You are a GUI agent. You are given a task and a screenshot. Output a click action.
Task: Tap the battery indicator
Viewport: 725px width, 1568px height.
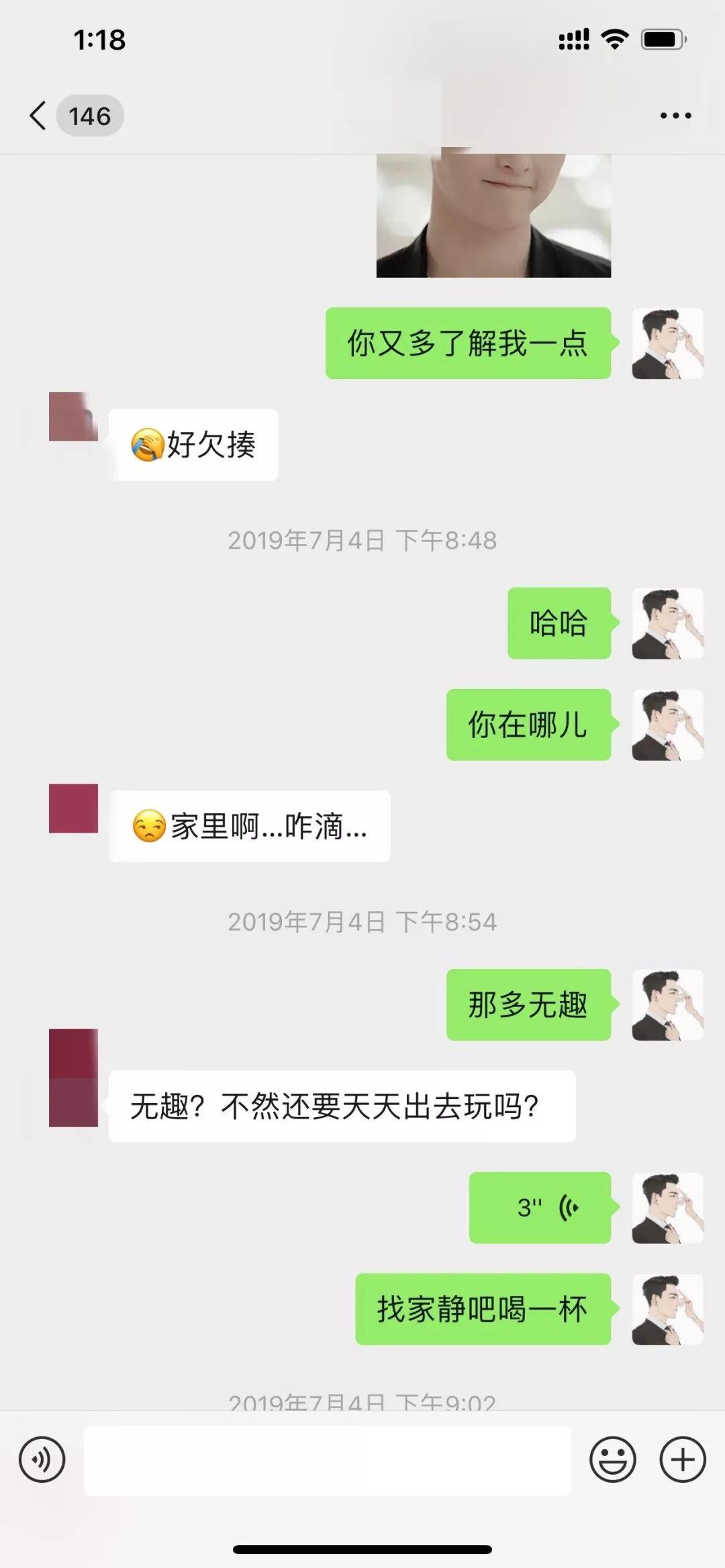pyautogui.click(x=661, y=40)
